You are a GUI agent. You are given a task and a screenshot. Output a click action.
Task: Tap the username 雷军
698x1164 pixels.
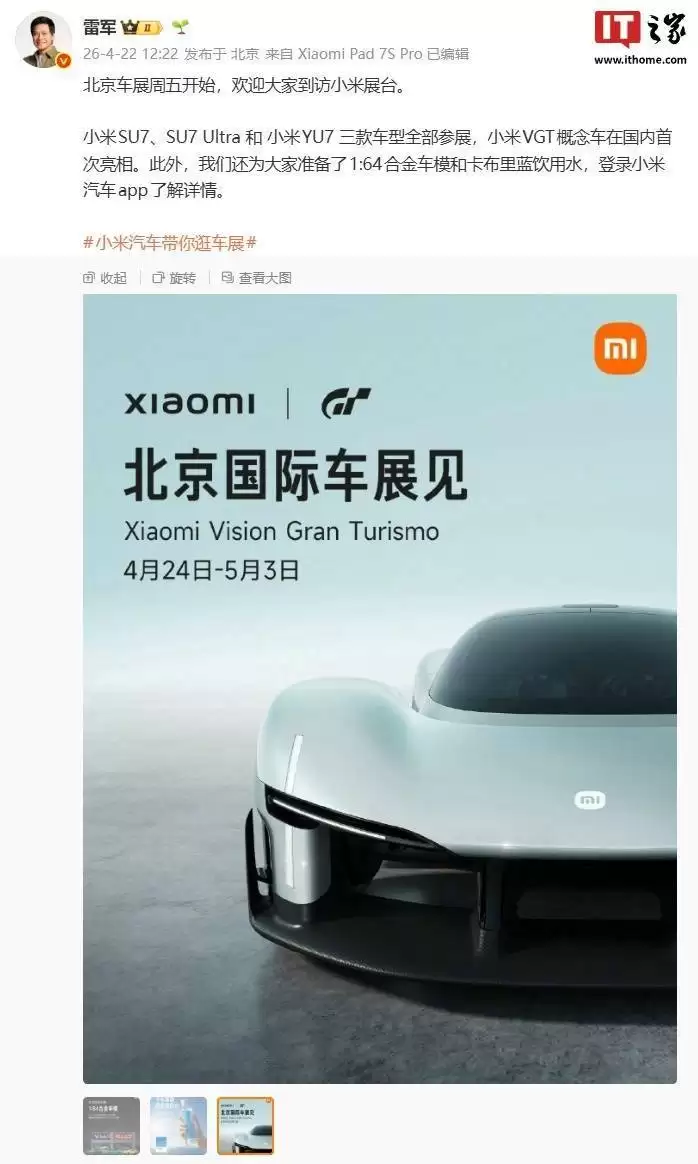99,27
